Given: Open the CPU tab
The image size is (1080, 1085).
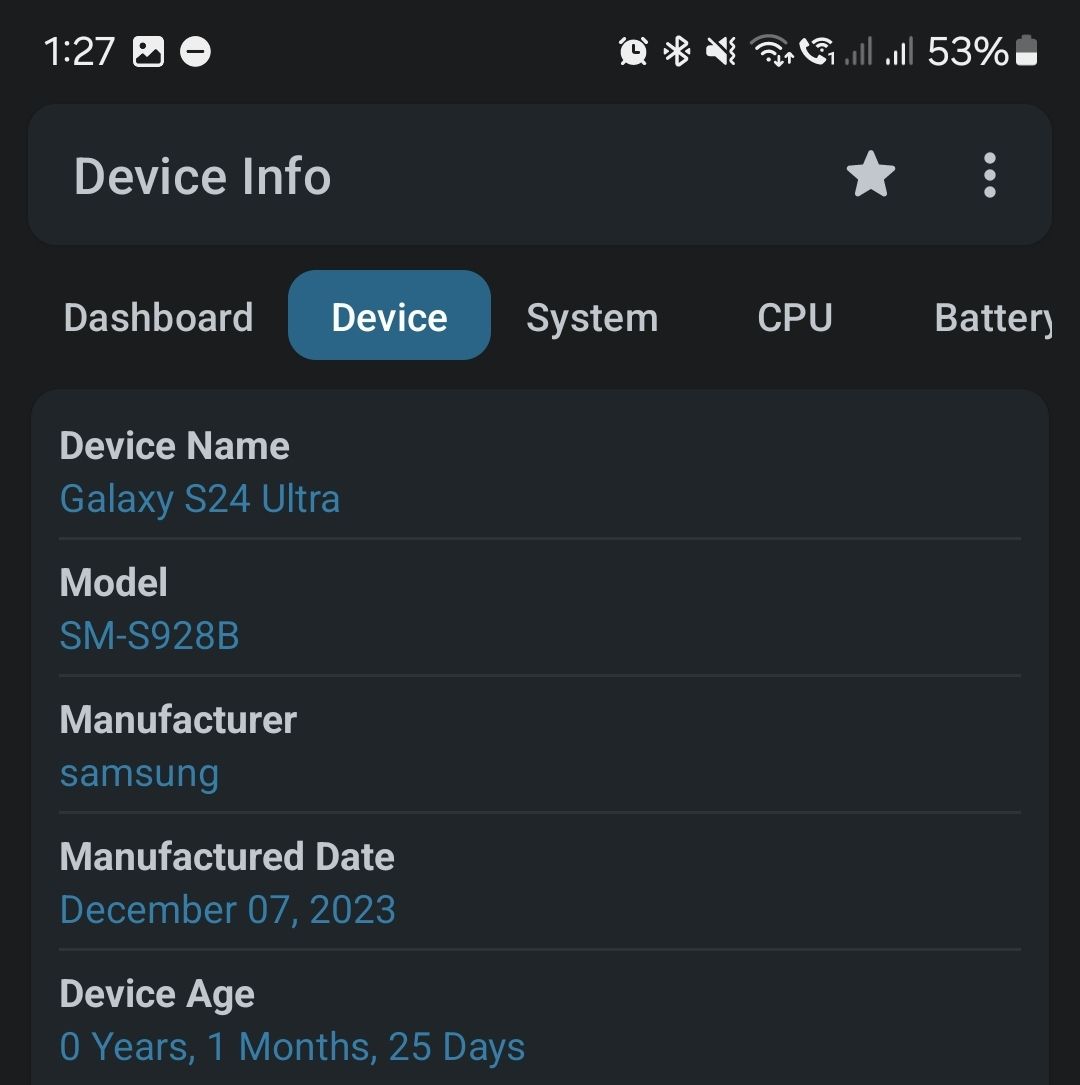Looking at the screenshot, I should [794, 317].
